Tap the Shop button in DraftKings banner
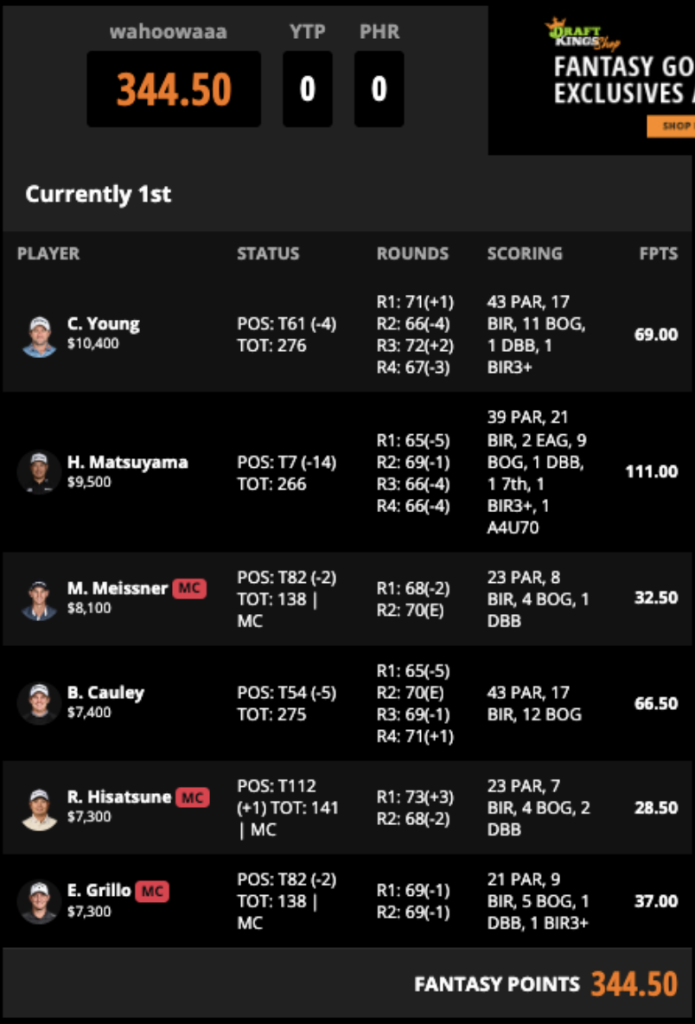The width and height of the screenshot is (695, 1024). tap(671, 126)
